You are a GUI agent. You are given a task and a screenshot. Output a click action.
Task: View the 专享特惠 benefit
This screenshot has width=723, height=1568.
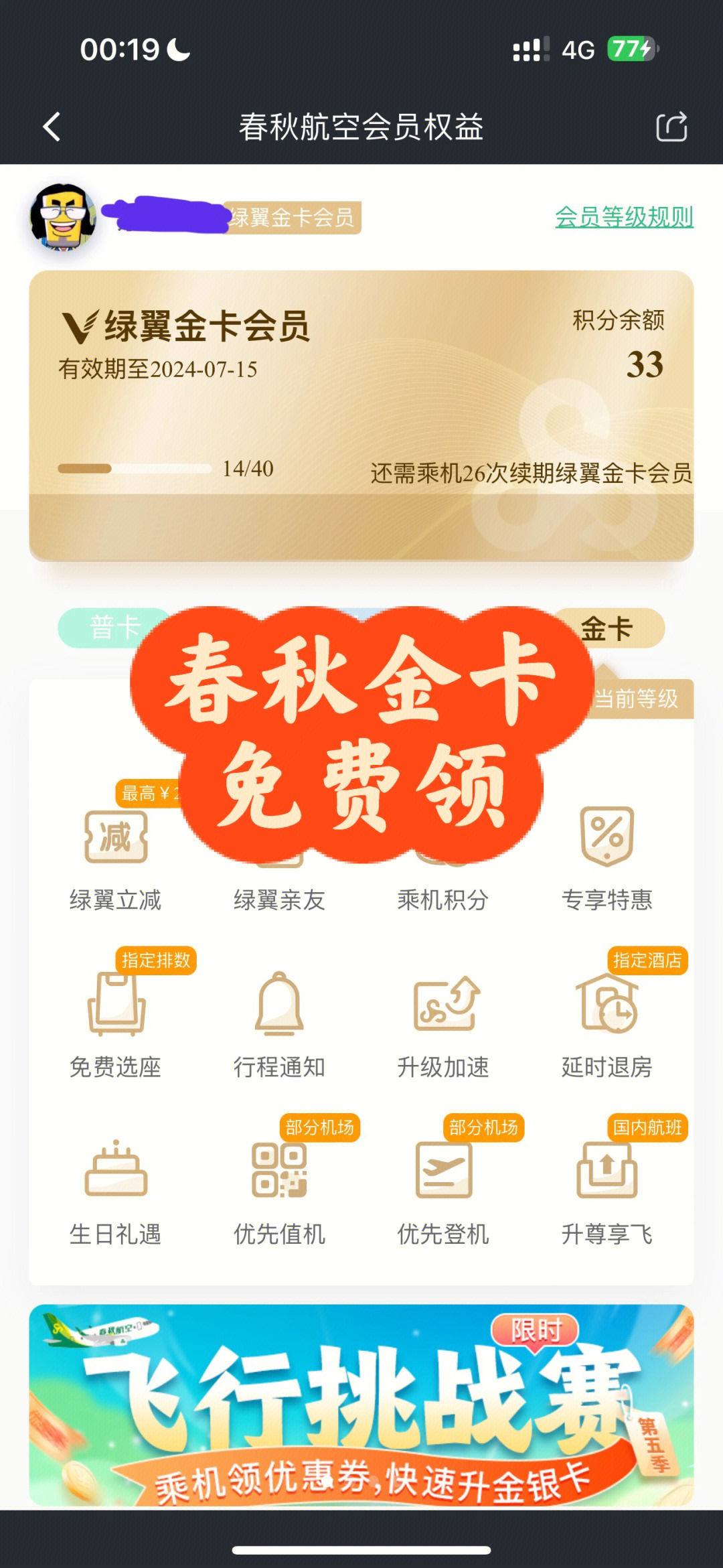607,857
